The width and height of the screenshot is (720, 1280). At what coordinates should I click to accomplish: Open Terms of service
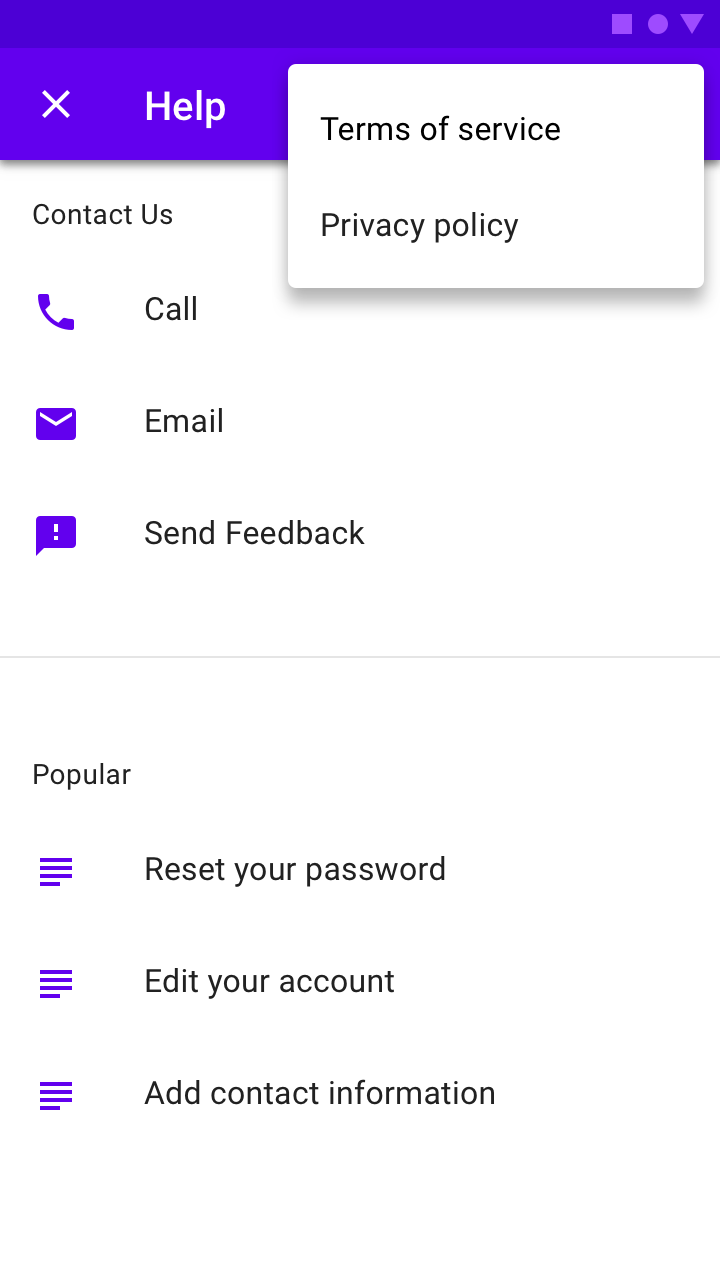496,129
